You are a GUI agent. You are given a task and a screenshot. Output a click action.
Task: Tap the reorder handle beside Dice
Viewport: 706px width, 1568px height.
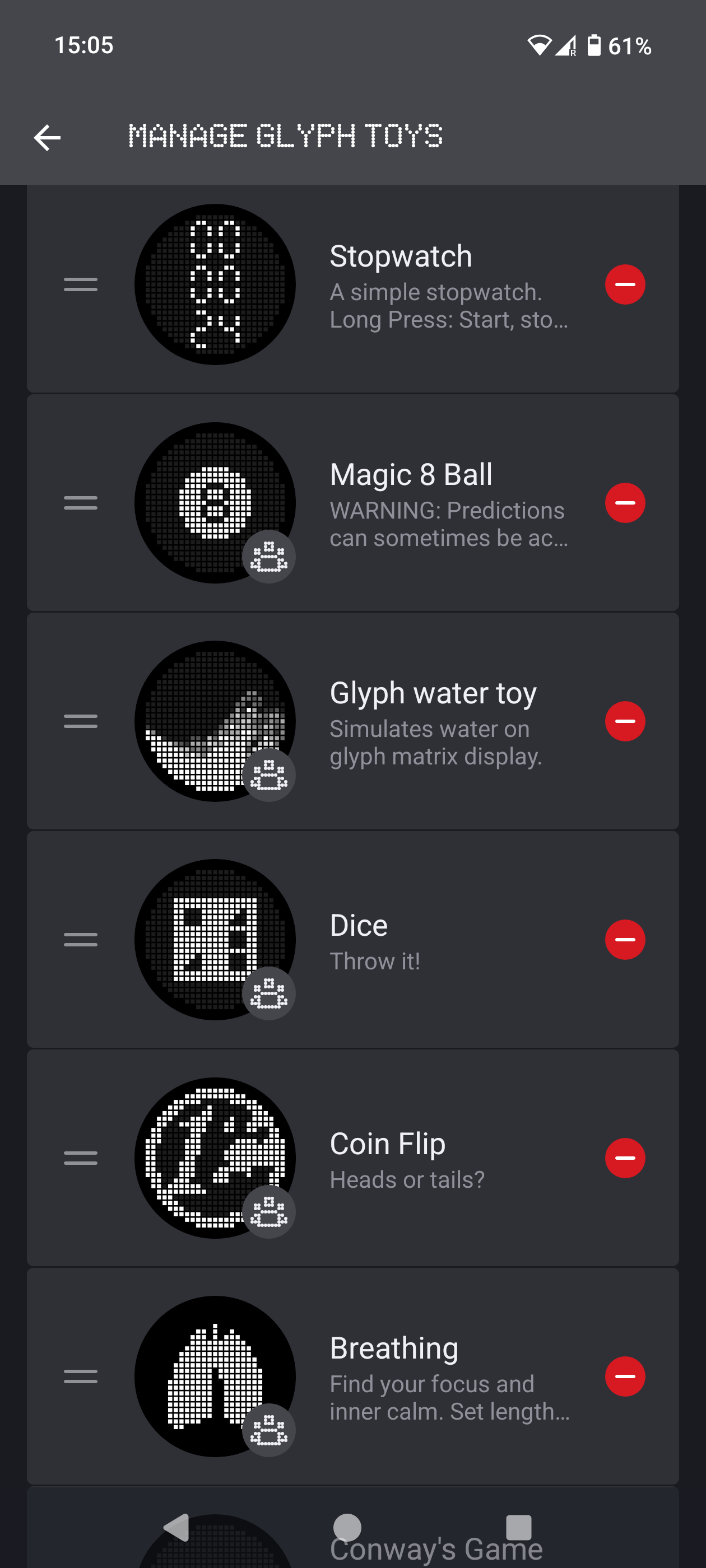pos(81,939)
